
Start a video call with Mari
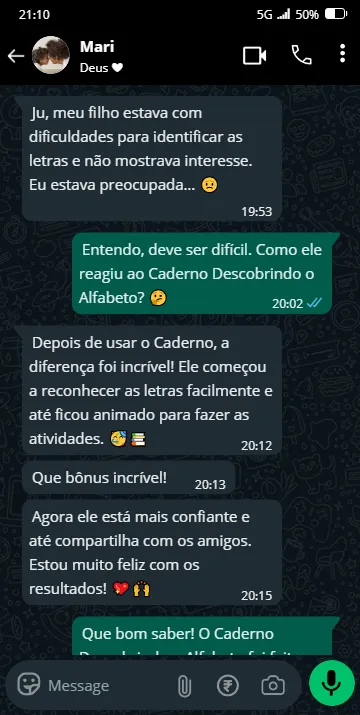tap(255, 56)
